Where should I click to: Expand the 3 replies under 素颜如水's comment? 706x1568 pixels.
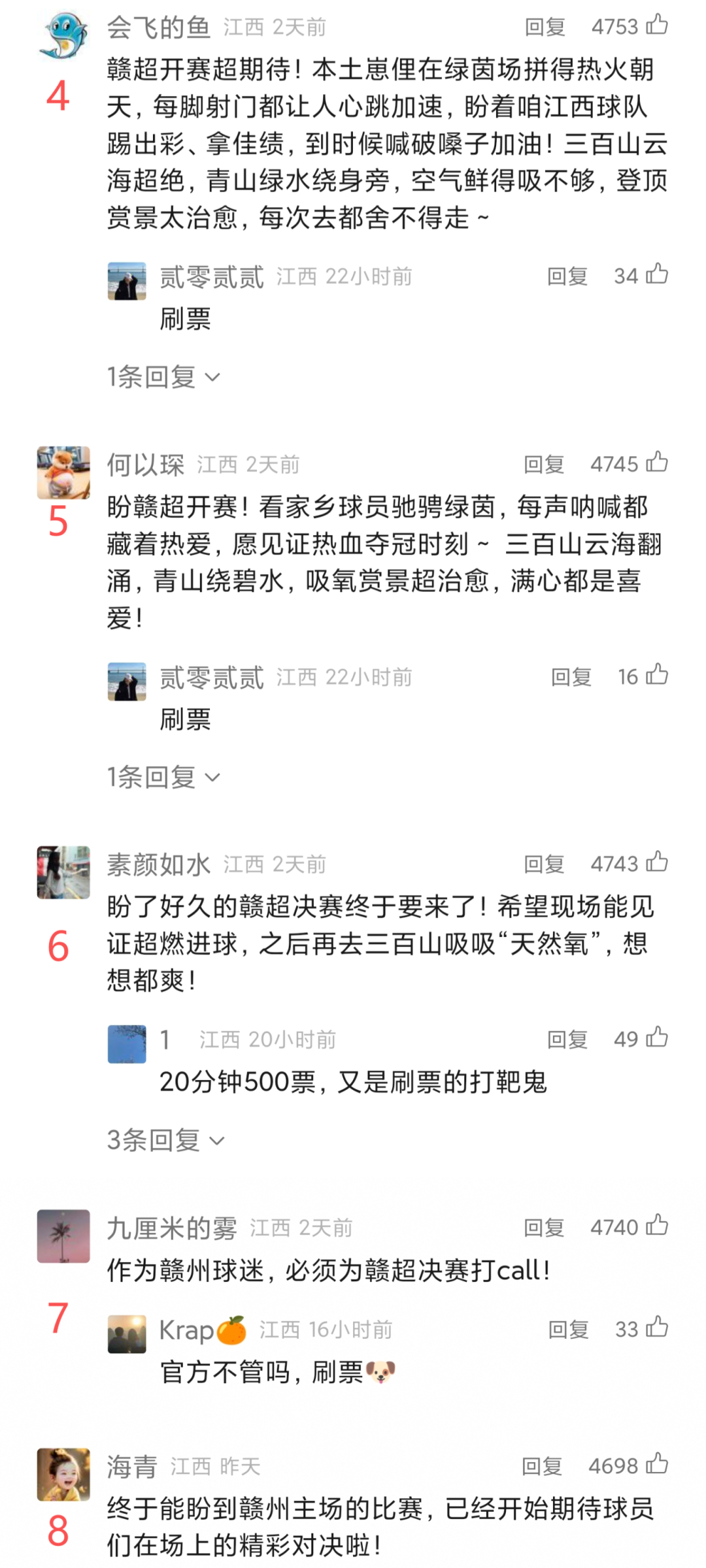165,1140
